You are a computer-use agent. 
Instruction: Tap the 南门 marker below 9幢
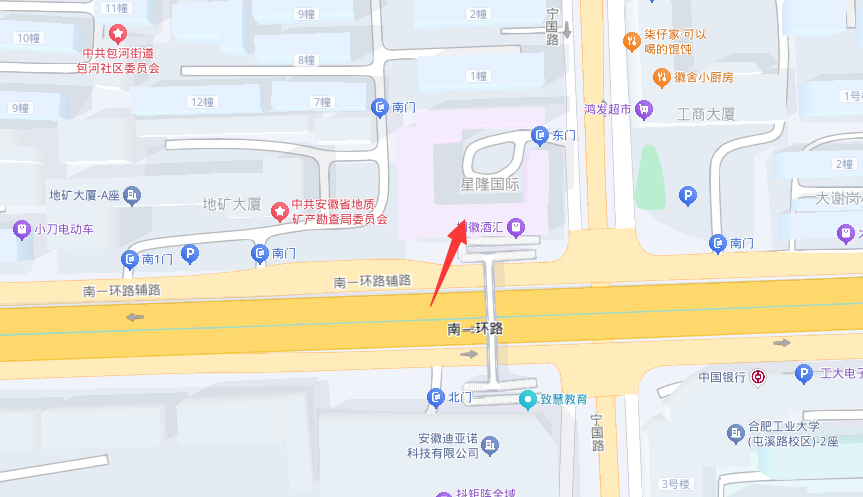point(380,106)
